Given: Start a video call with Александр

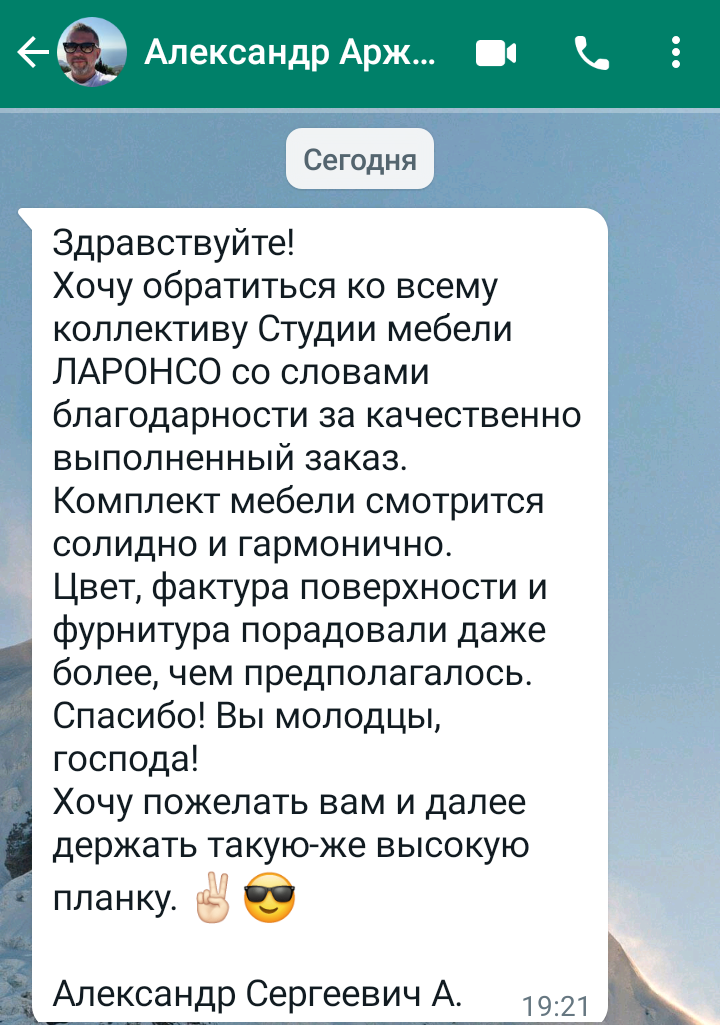Looking at the screenshot, I should point(496,53).
